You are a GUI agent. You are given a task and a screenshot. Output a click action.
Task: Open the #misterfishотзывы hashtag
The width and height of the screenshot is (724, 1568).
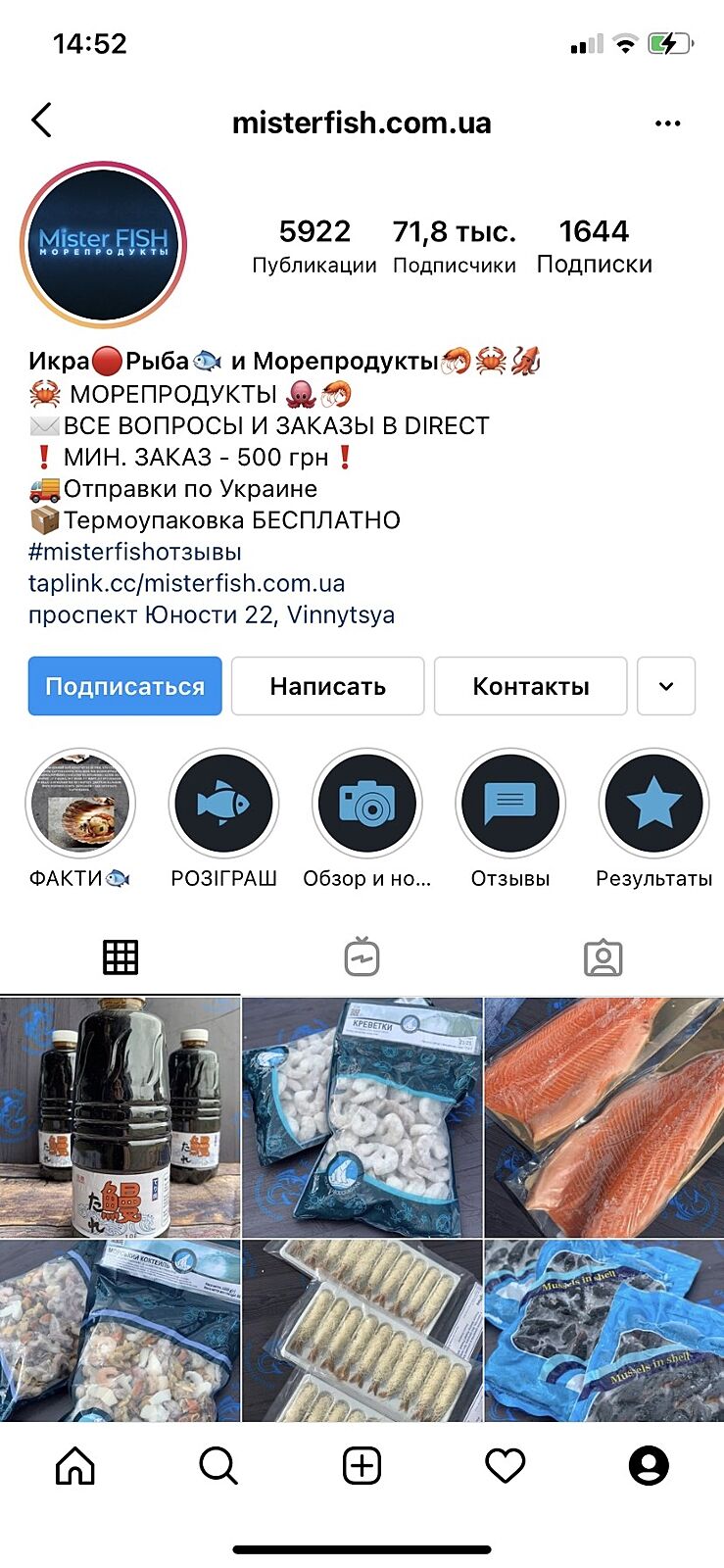tap(135, 552)
